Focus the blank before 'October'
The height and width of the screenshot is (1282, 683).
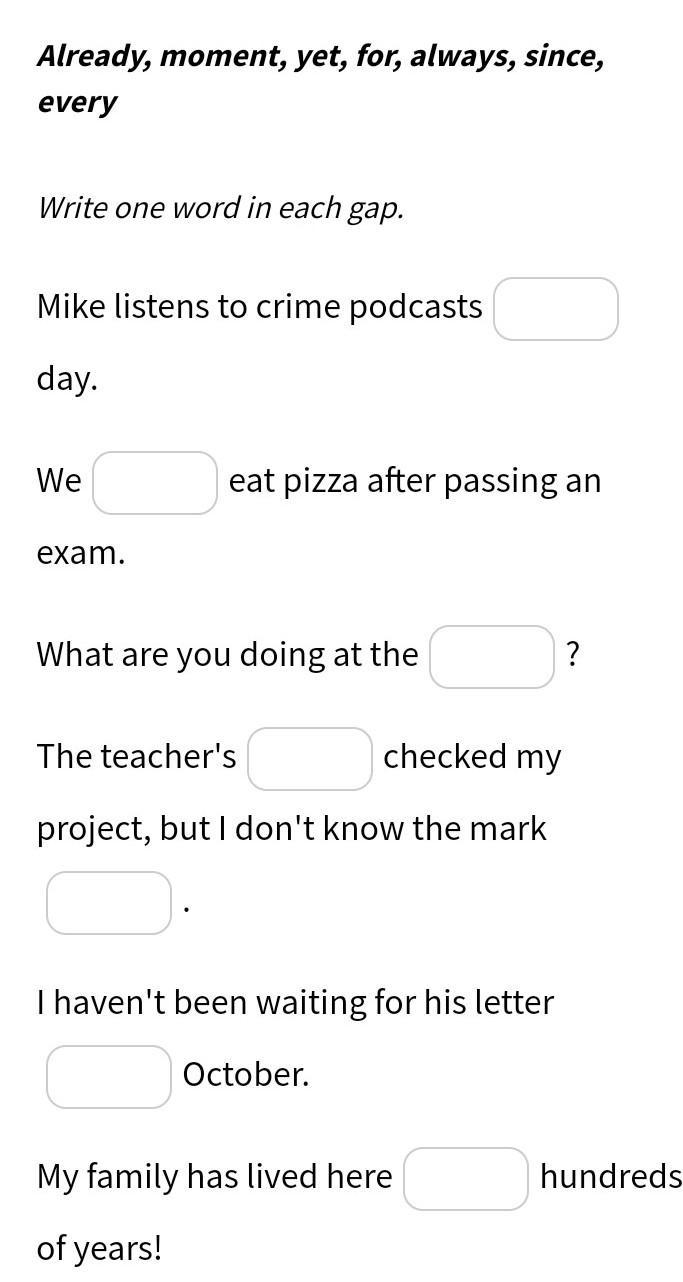109,1077
